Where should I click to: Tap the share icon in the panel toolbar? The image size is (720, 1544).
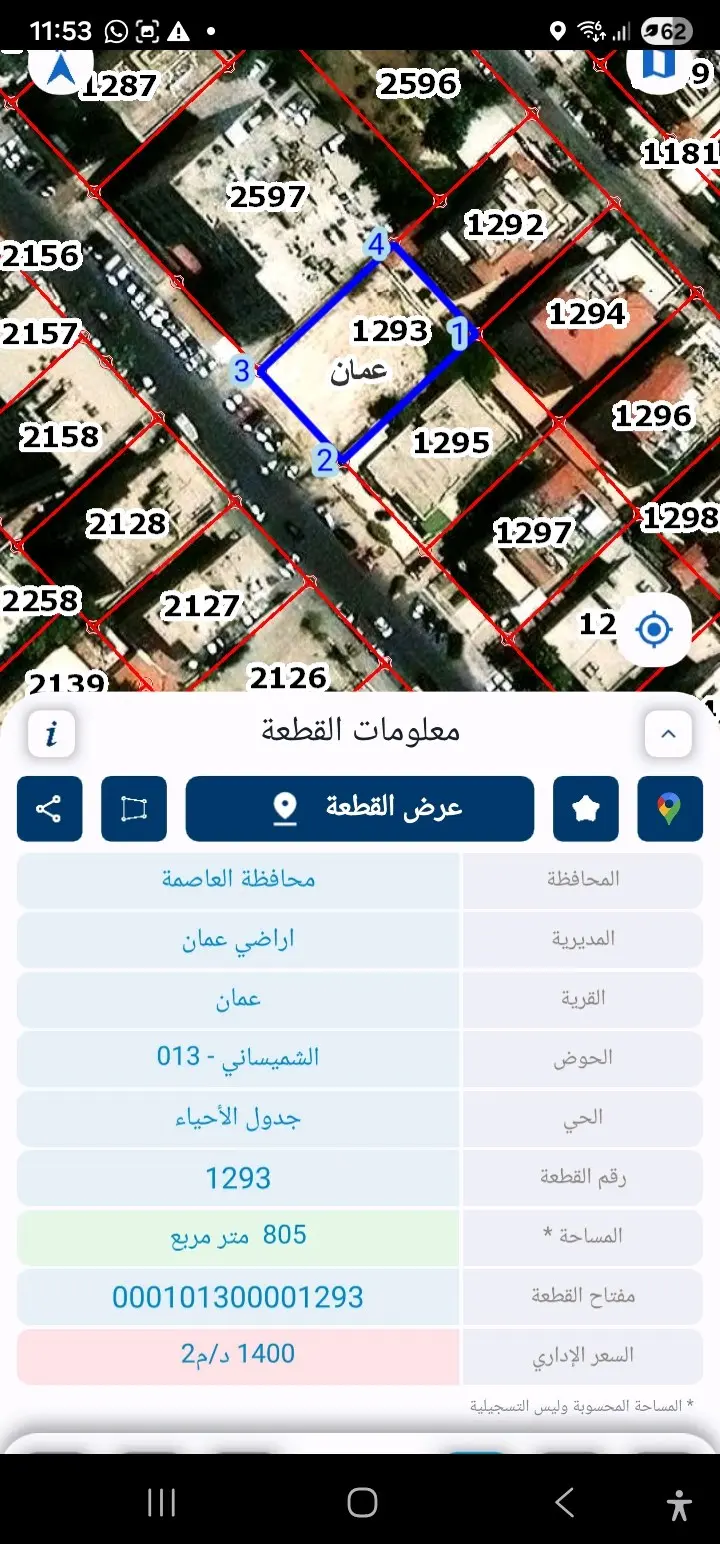[49, 808]
